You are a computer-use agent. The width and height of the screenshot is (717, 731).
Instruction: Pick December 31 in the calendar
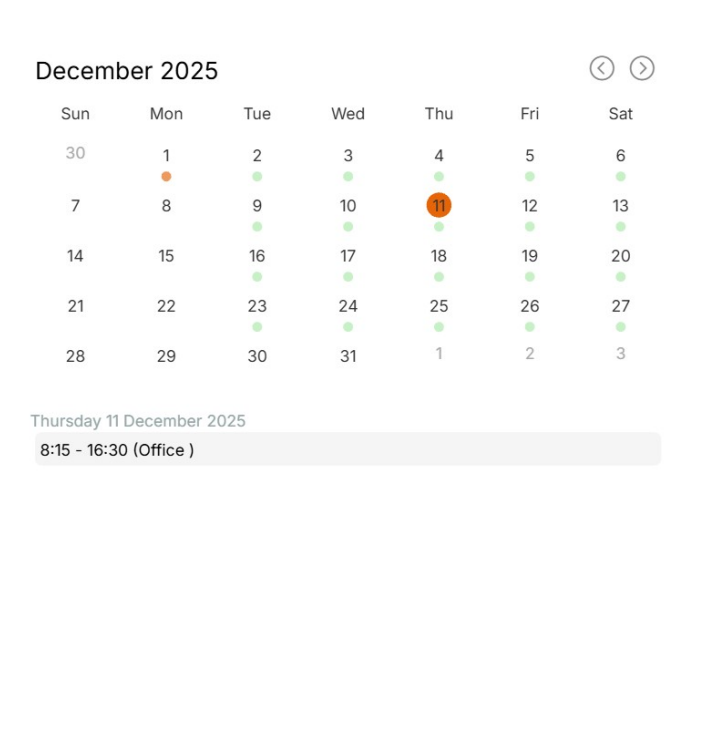click(348, 356)
